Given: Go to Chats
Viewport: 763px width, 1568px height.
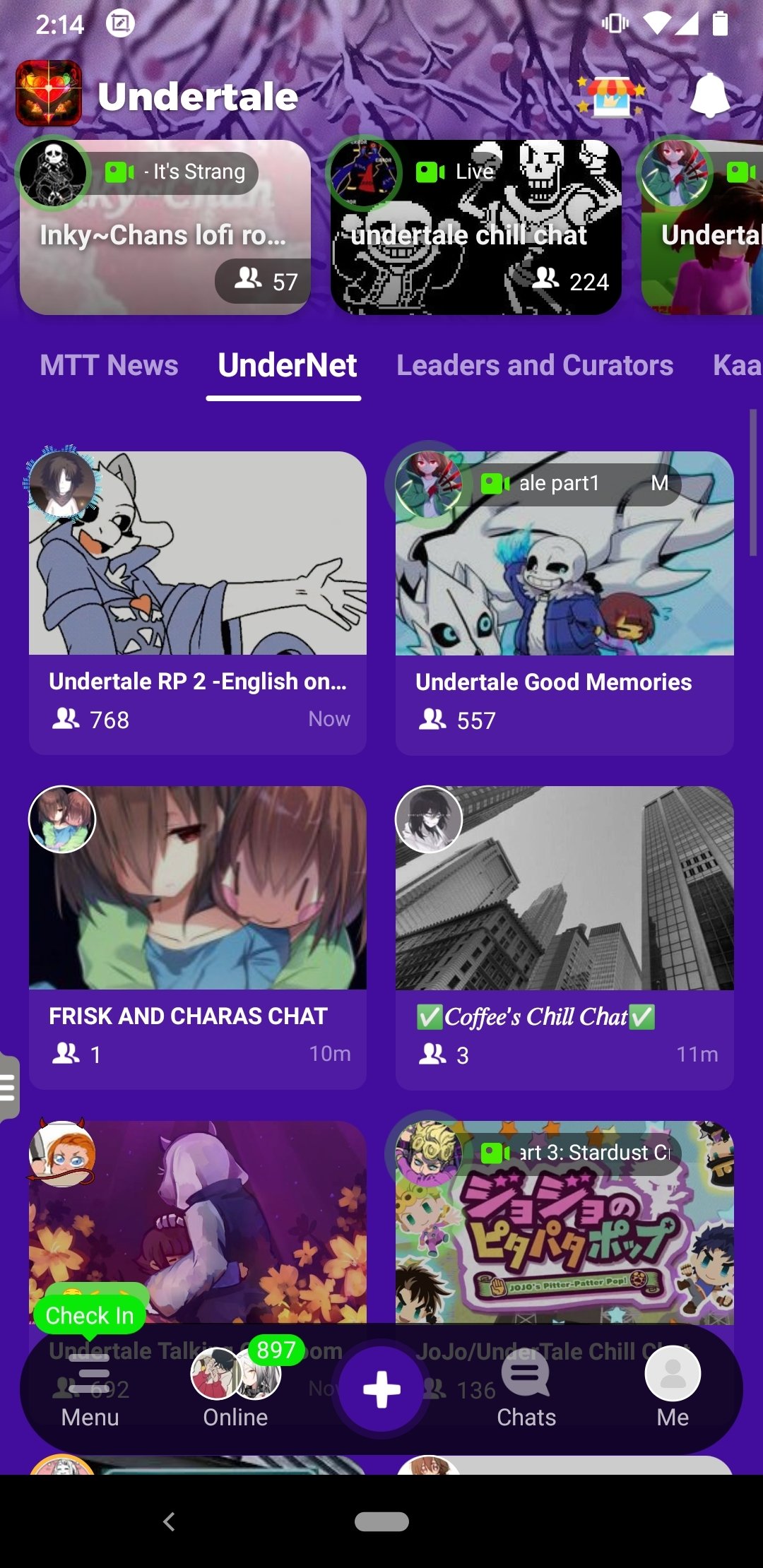Looking at the screenshot, I should (x=526, y=1388).
